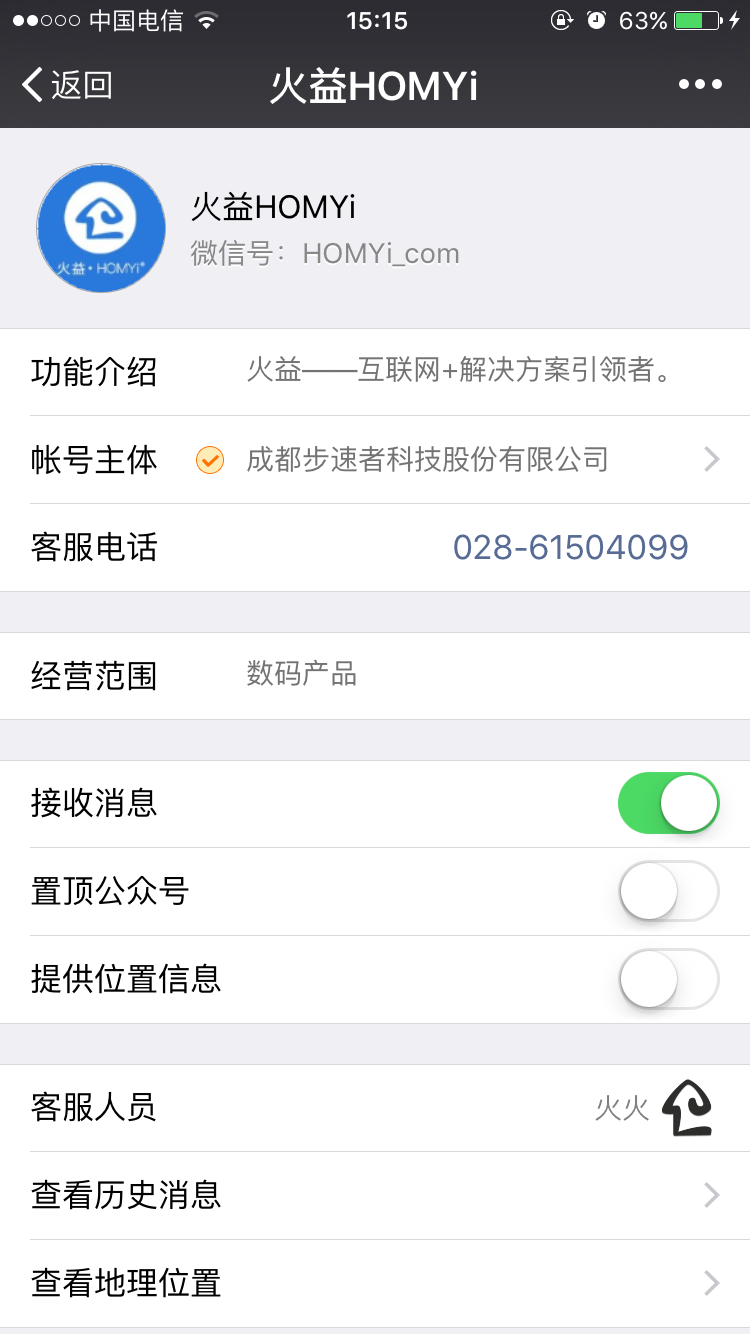
Task: Enable the 置顶公众号 switch
Action: point(668,891)
